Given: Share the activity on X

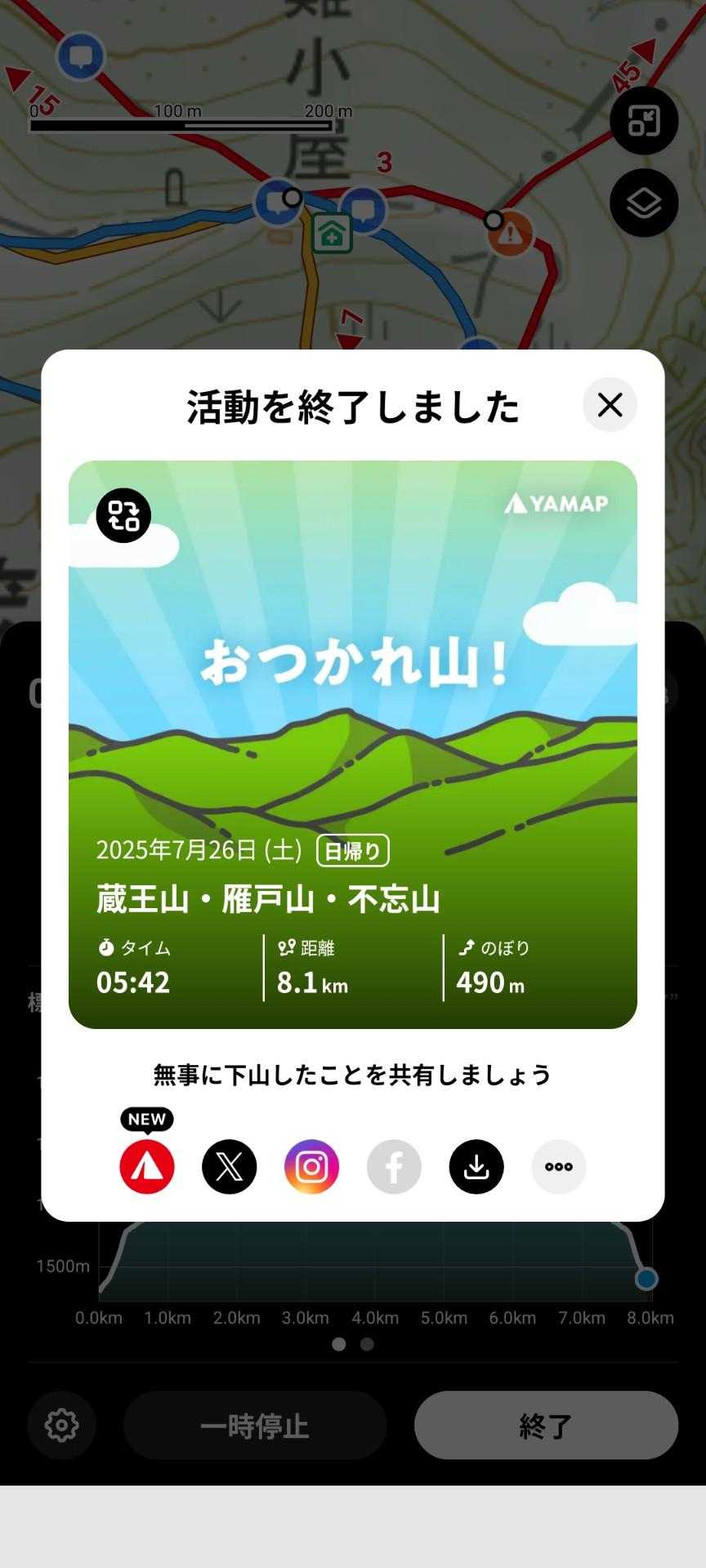Looking at the screenshot, I should pyautogui.click(x=229, y=1166).
